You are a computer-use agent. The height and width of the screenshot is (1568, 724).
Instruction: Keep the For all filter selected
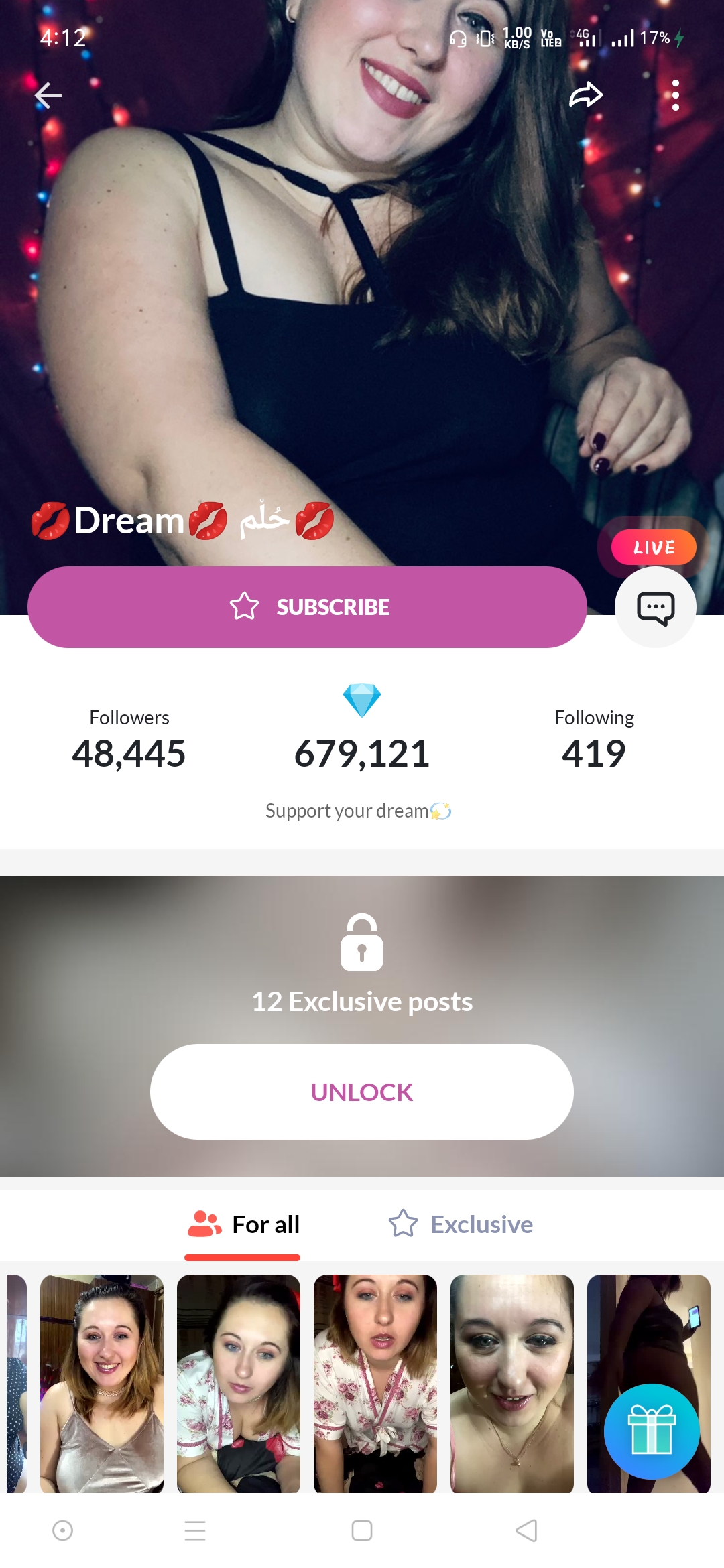point(243,1224)
